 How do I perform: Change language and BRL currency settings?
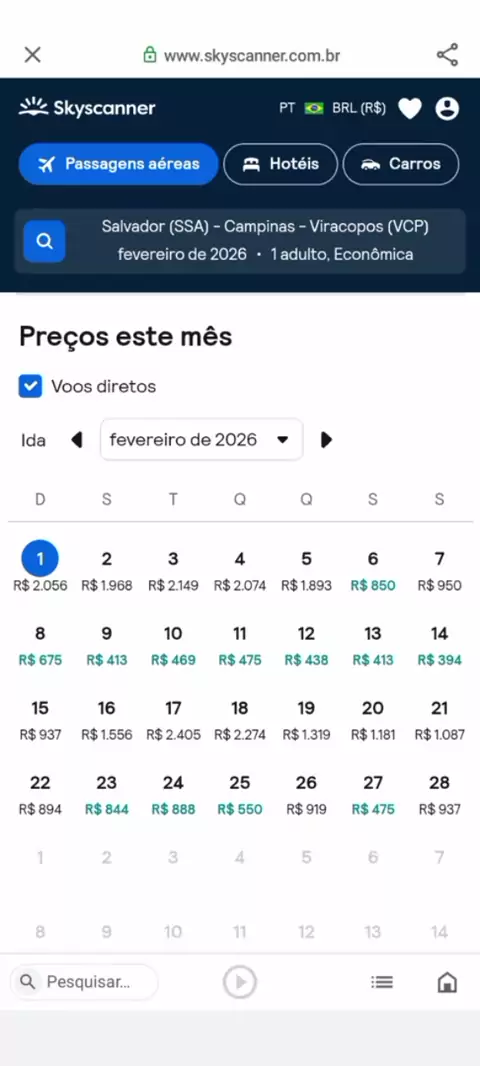[332, 108]
